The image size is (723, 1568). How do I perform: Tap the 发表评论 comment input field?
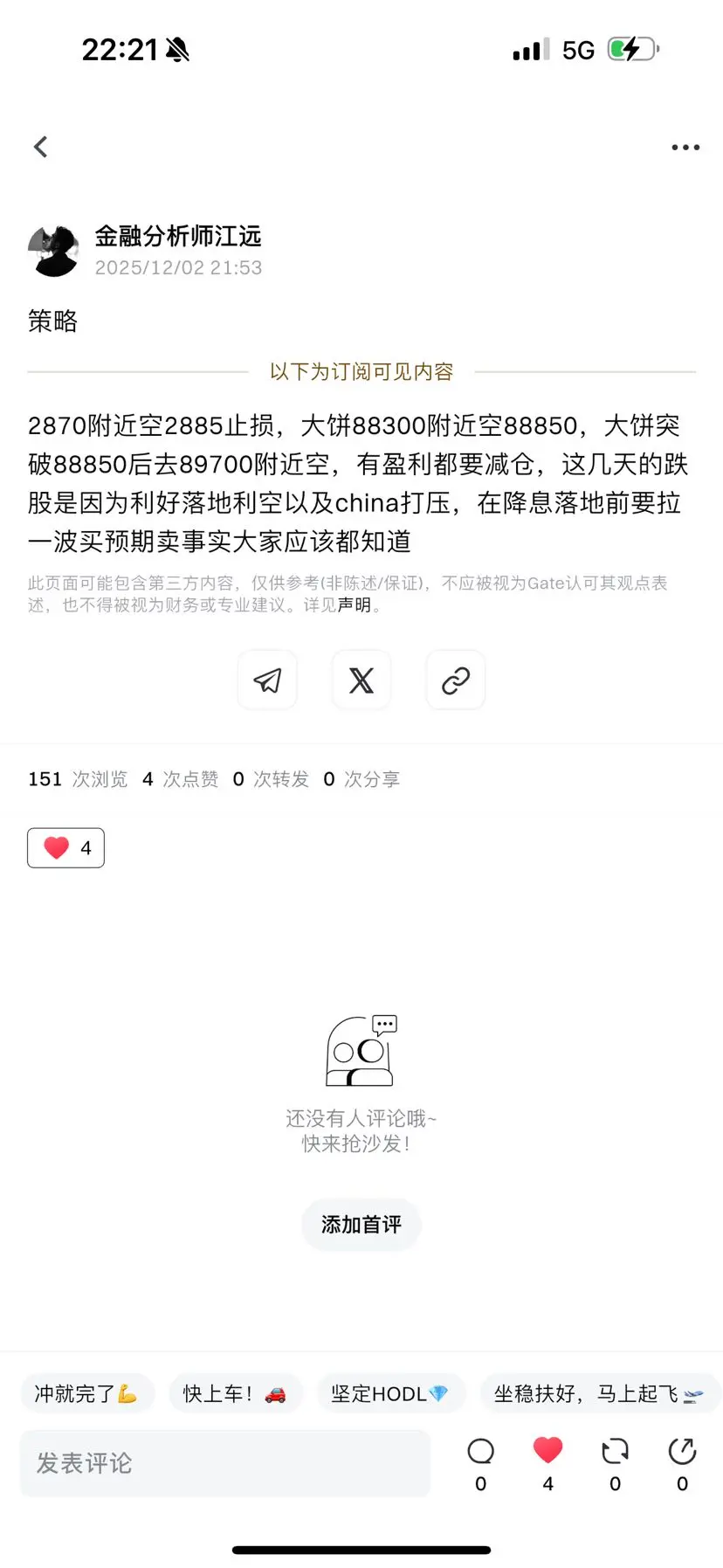point(224,1462)
